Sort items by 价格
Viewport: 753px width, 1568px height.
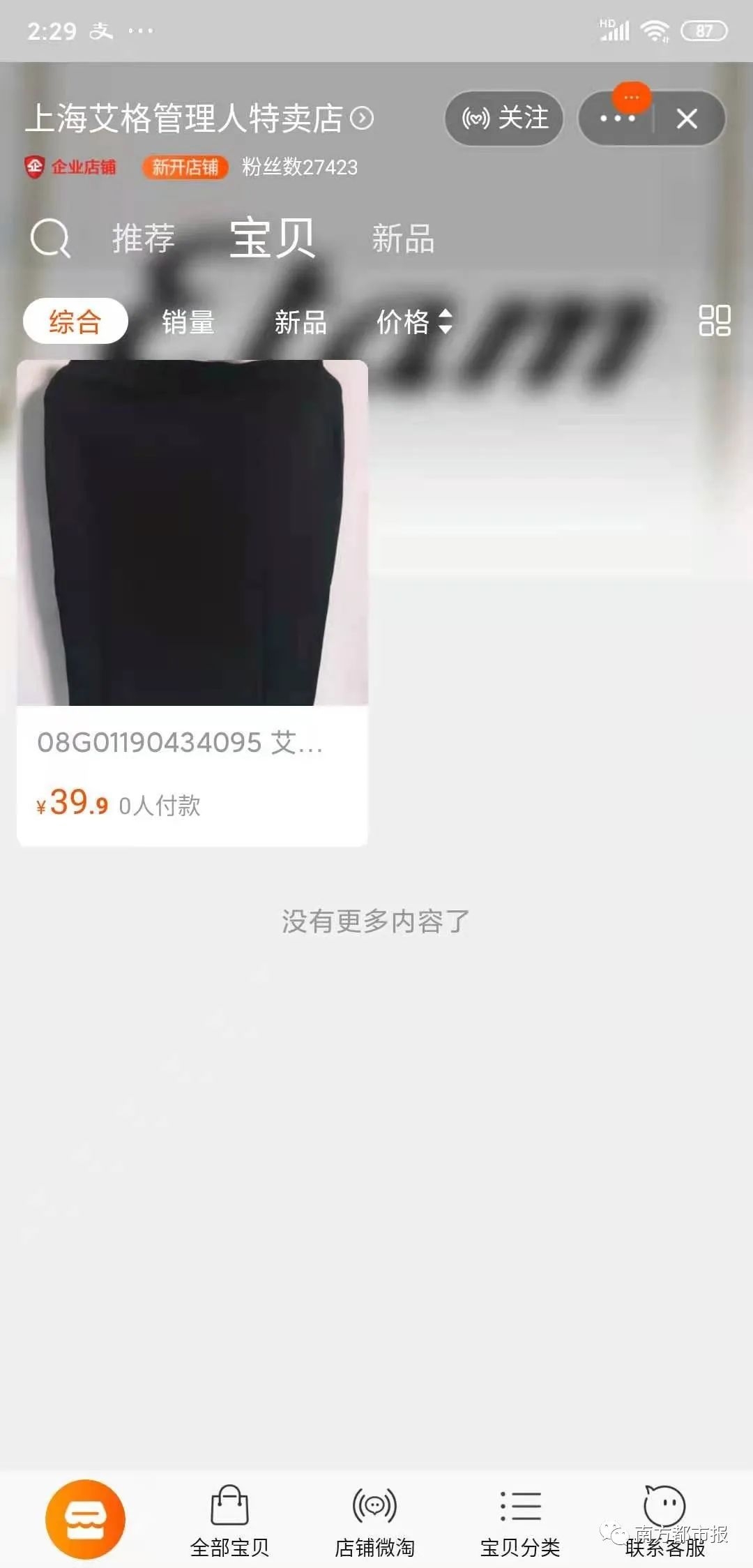pyautogui.click(x=414, y=322)
